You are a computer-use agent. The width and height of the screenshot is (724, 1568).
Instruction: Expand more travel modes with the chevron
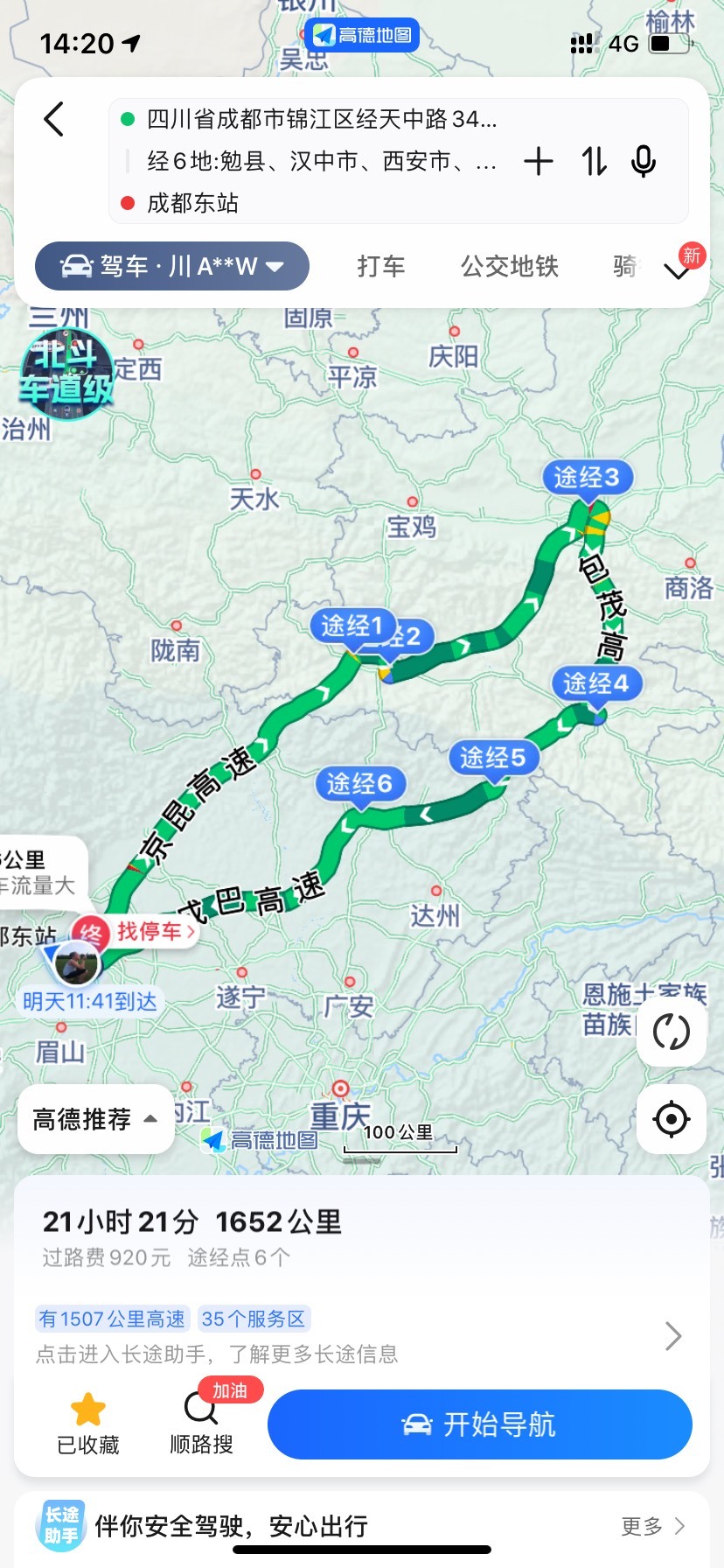pos(679,269)
